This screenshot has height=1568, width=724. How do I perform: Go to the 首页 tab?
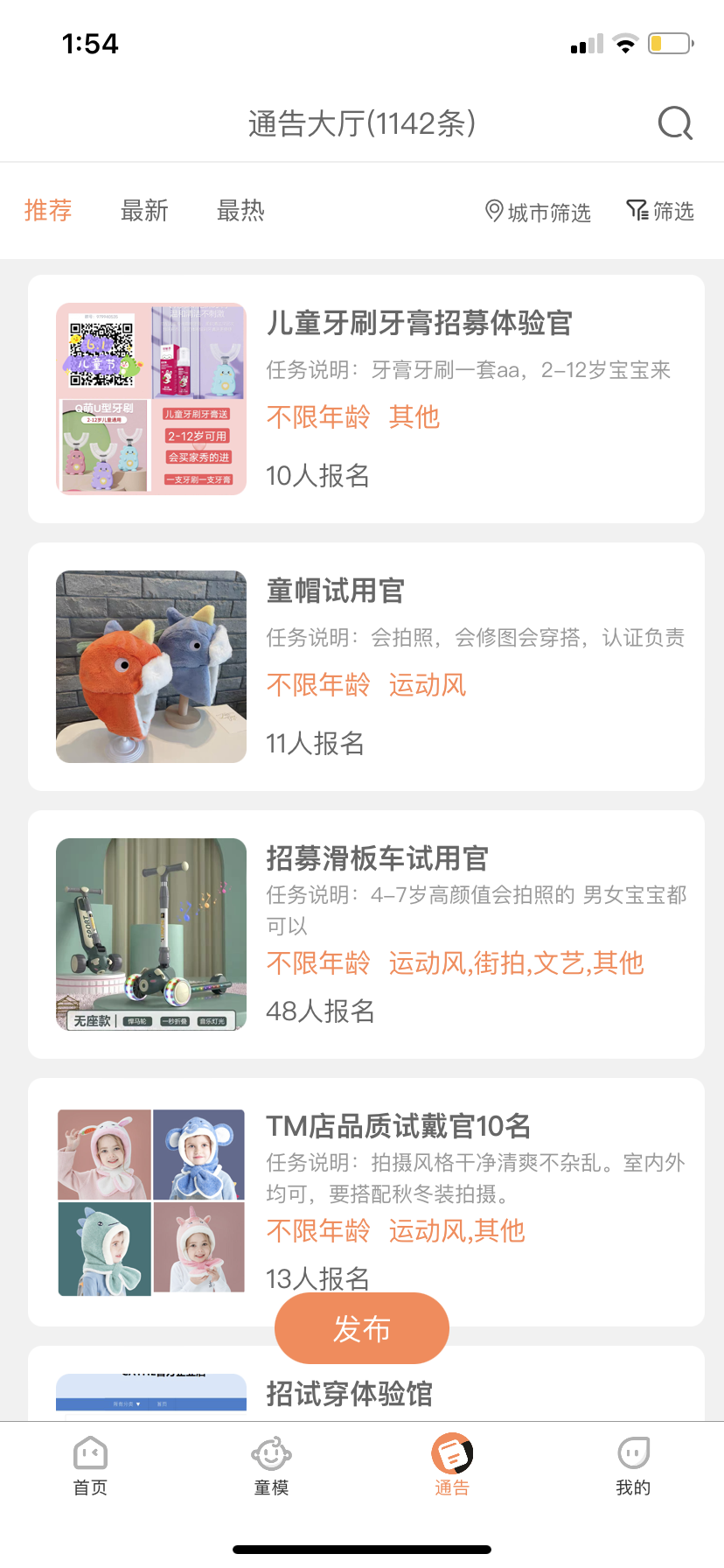(90, 1466)
